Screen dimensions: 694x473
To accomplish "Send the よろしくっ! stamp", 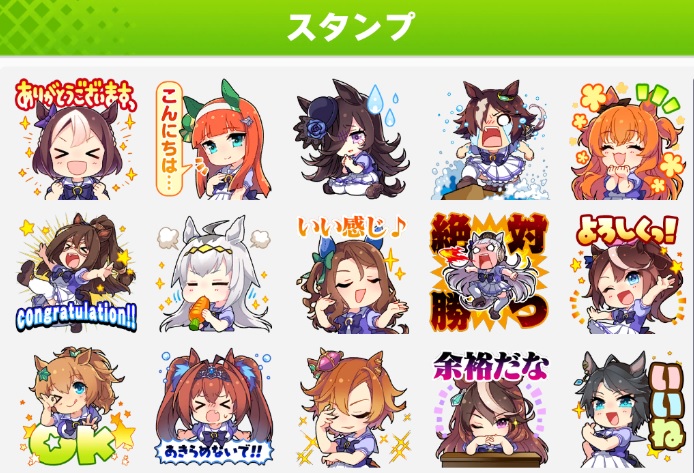I will coord(622,273).
